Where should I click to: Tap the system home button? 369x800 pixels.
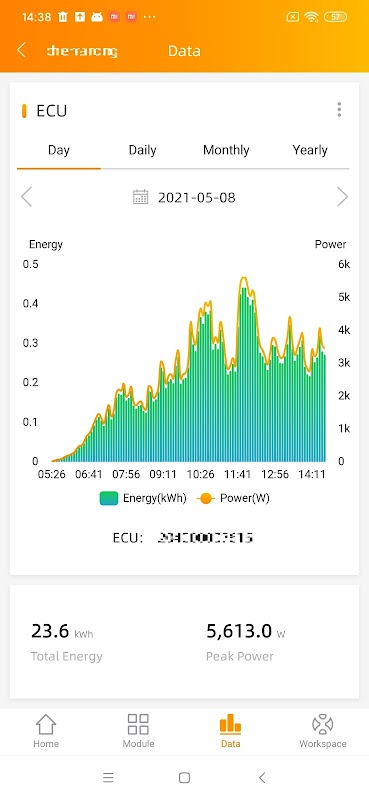184,778
